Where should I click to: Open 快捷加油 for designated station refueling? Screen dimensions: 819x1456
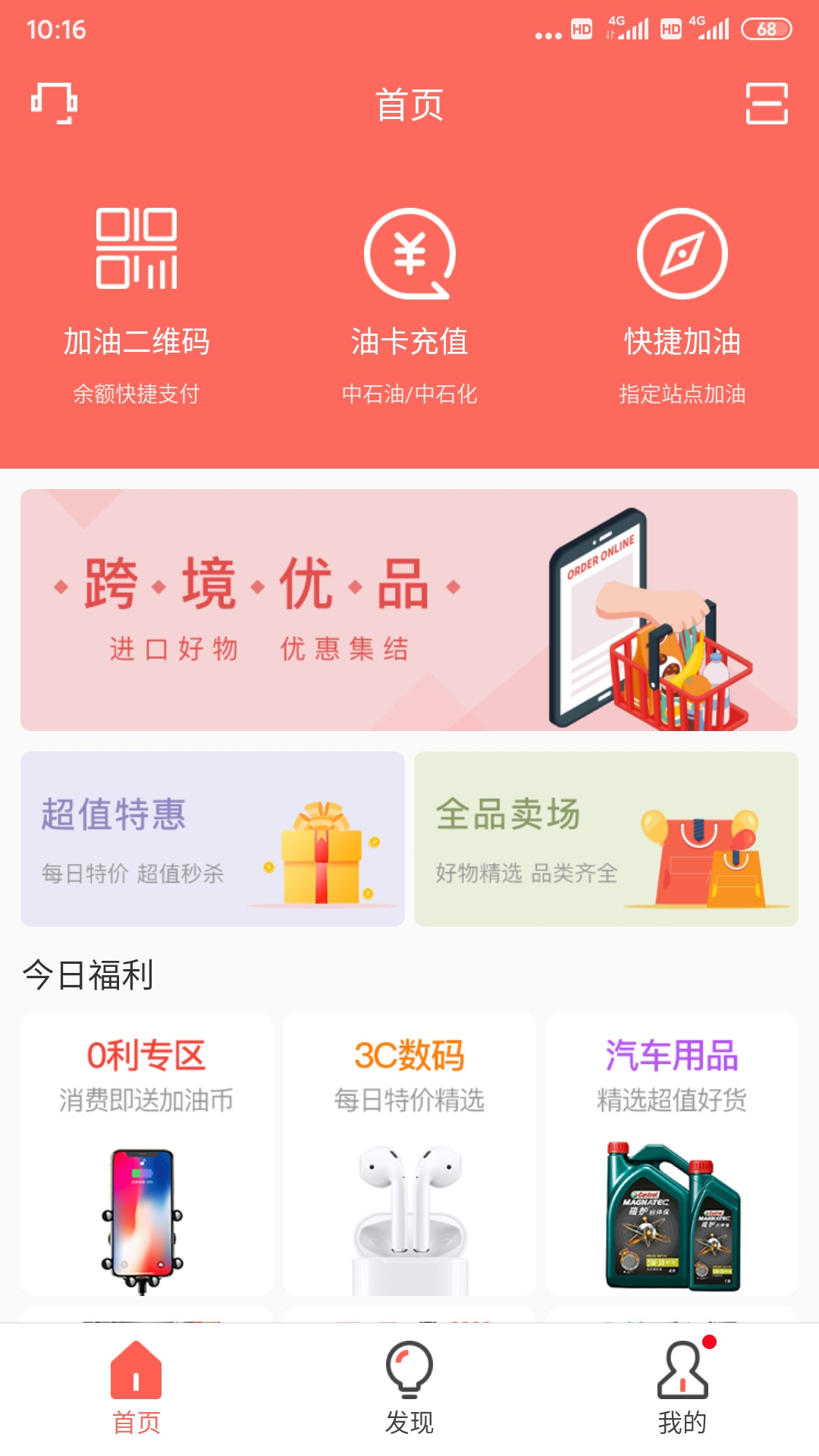pyautogui.click(x=682, y=303)
